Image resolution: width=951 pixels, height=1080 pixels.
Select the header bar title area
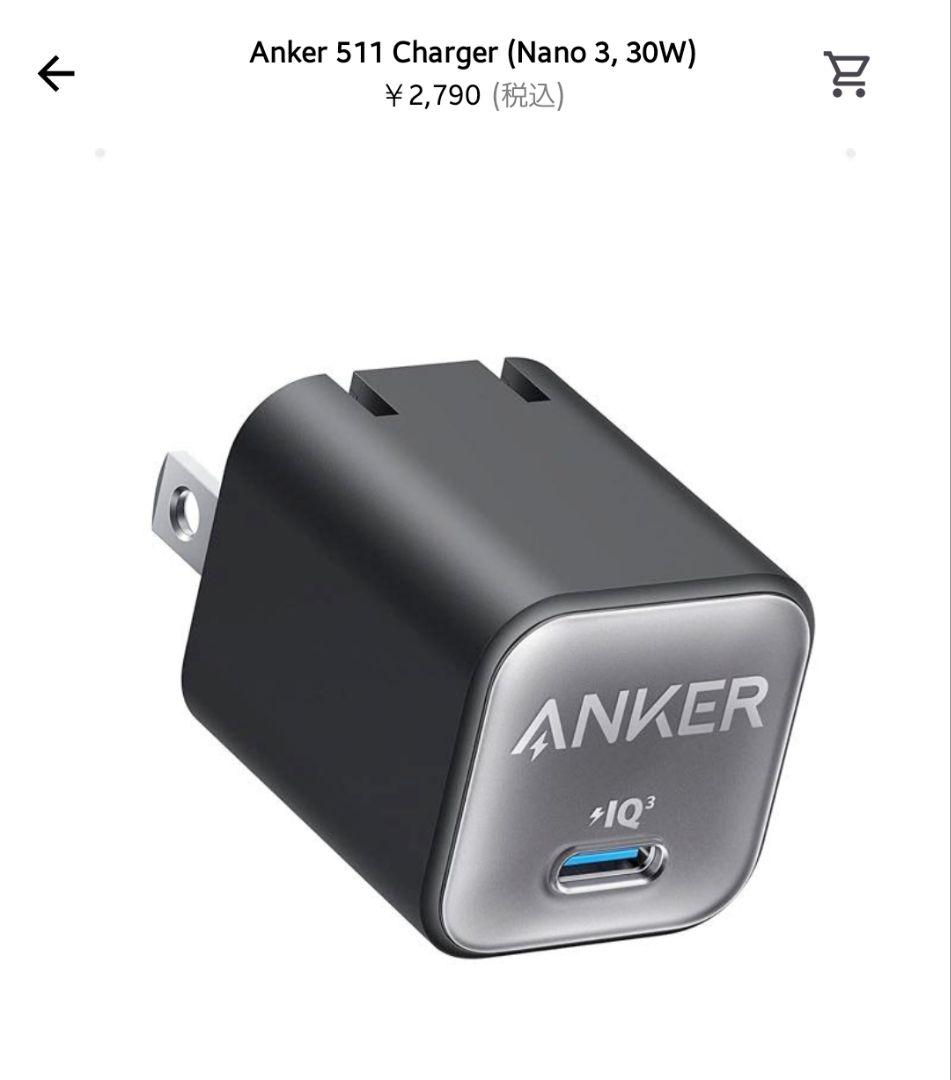click(475, 72)
